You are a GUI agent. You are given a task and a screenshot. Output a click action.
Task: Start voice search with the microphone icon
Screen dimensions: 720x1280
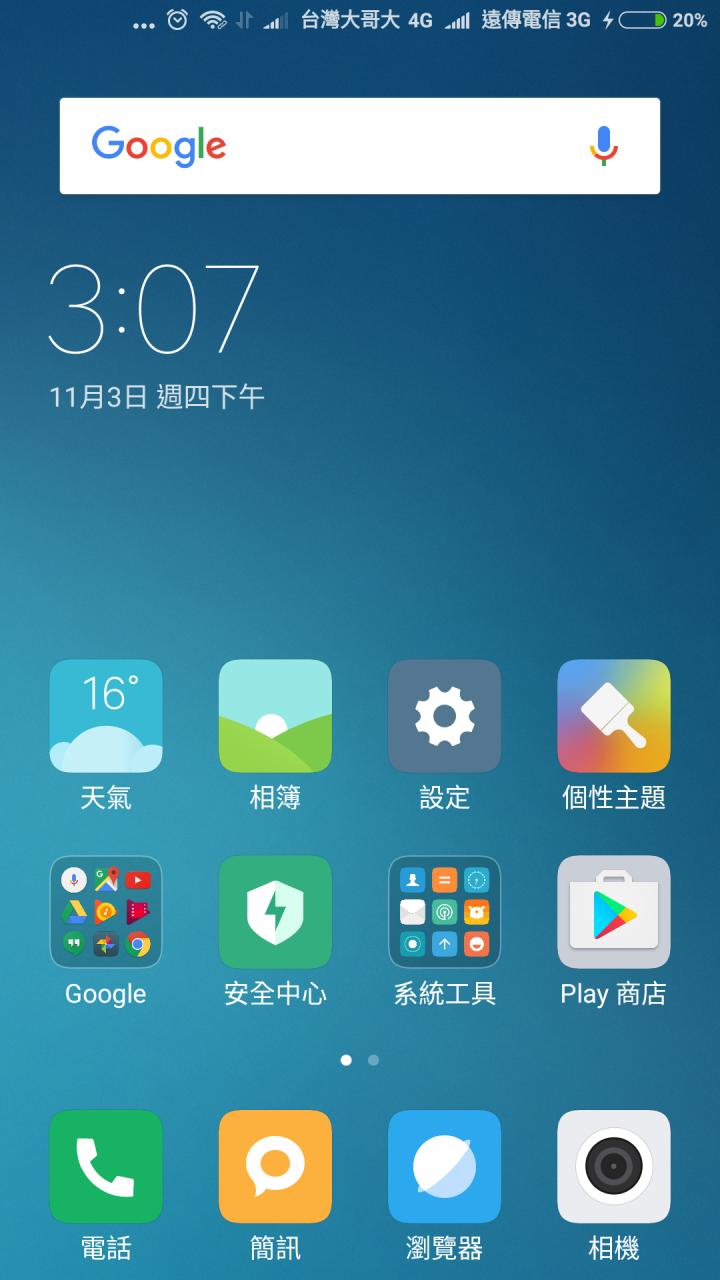click(603, 146)
